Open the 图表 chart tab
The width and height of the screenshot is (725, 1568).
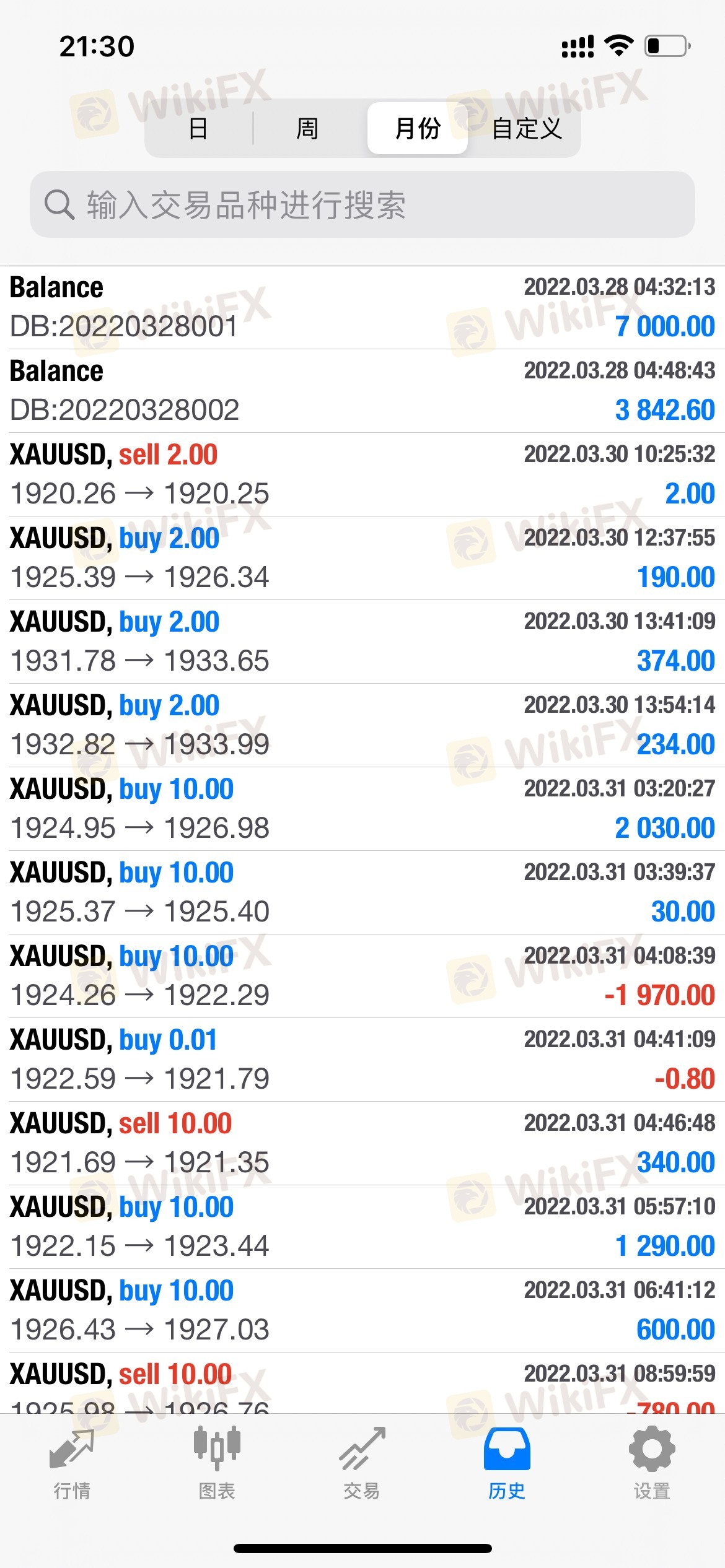[217, 1464]
